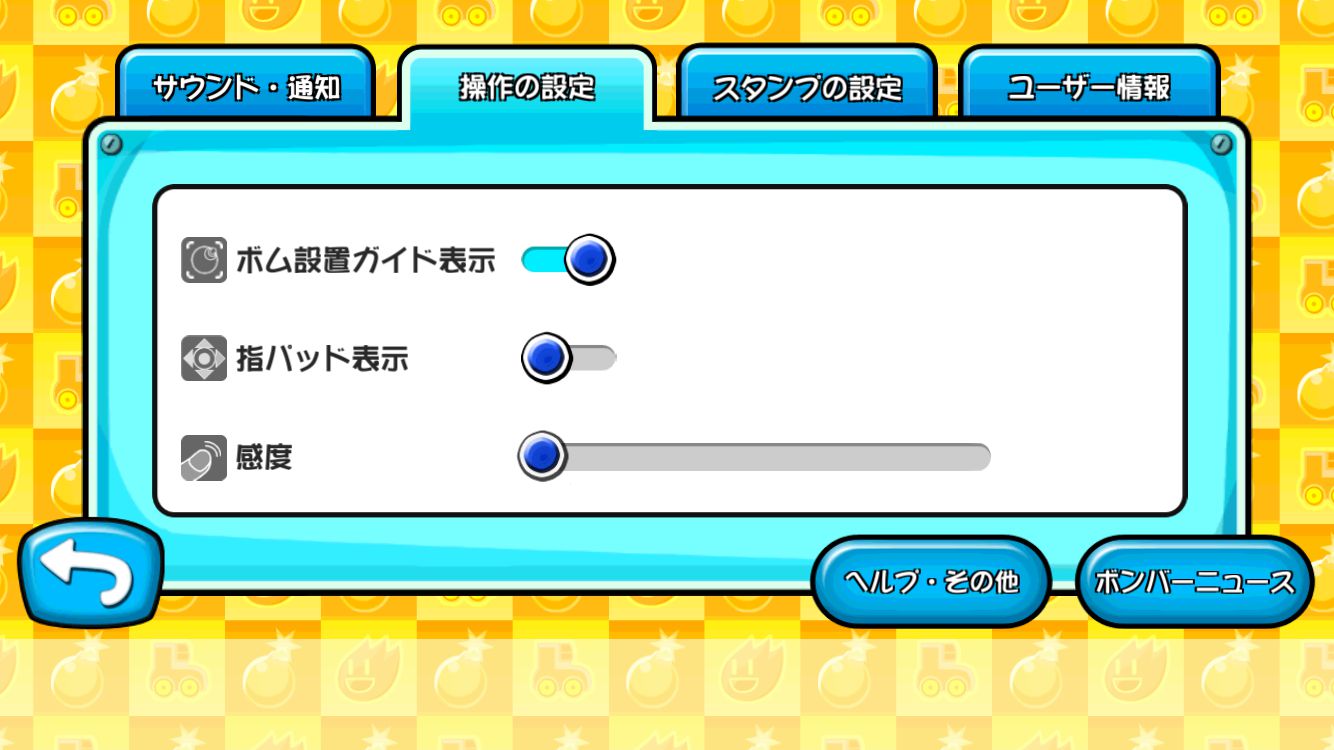Switch to the サウンド・通知 tab

tap(246, 87)
